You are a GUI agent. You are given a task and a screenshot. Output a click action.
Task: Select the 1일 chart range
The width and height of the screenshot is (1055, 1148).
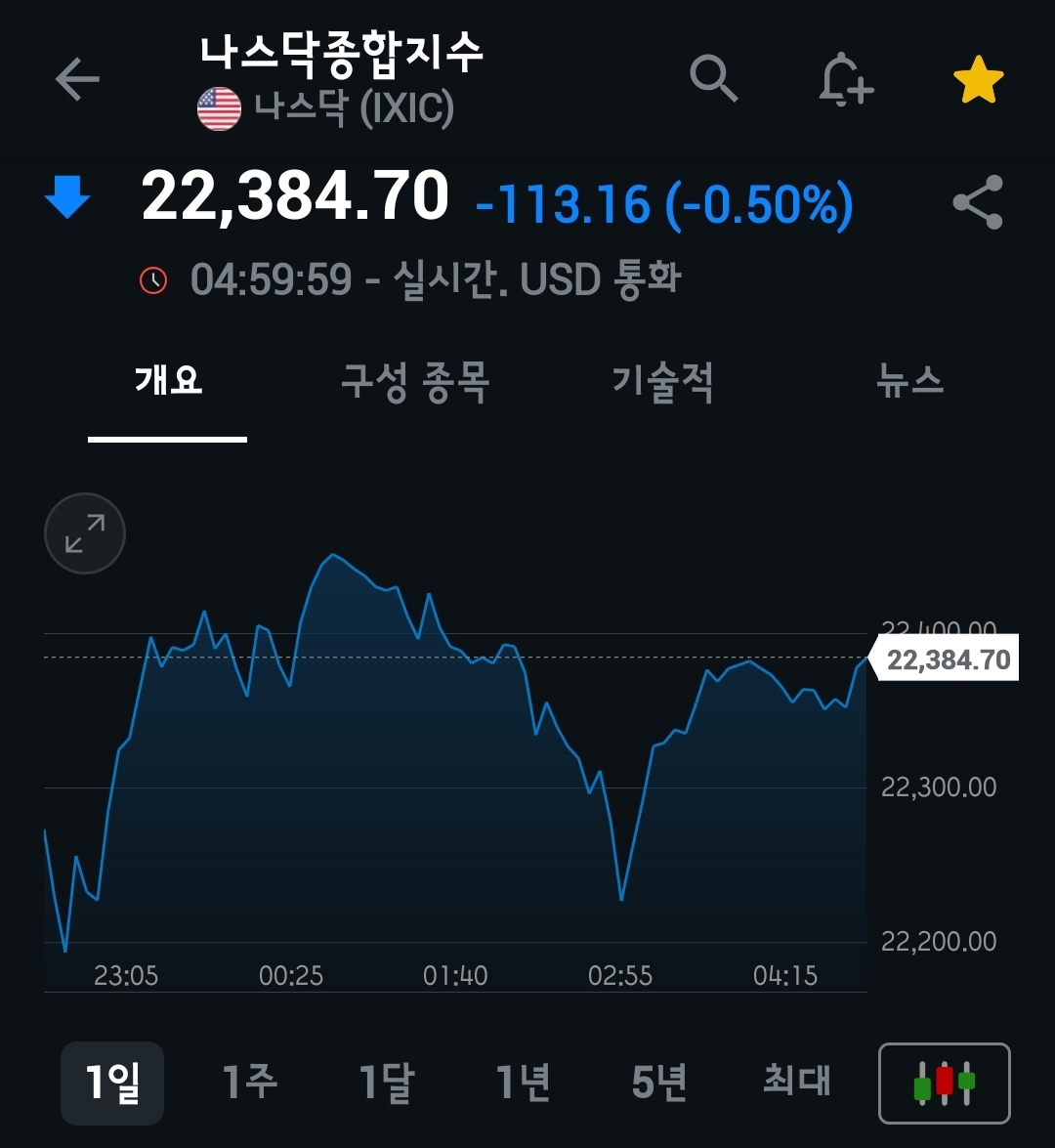tap(112, 1083)
